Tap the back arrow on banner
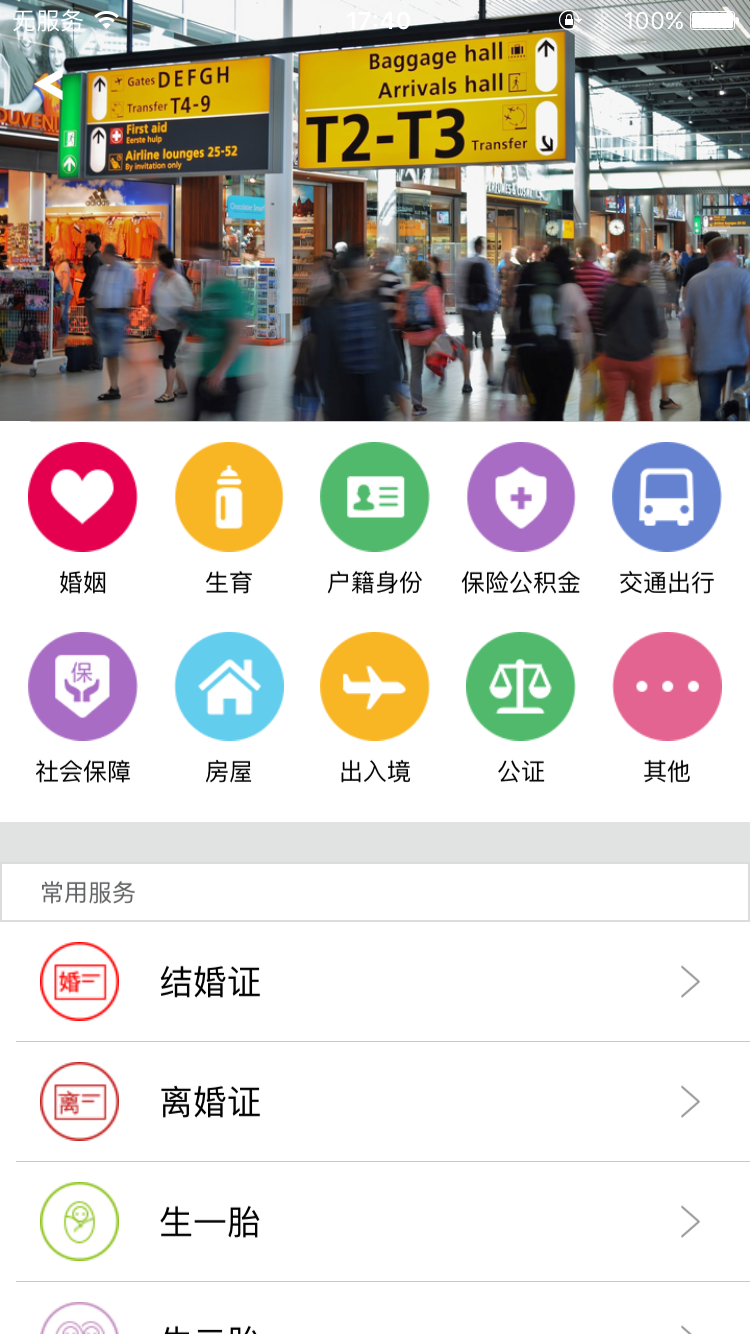This screenshot has width=750, height=1334. [x=47, y=84]
